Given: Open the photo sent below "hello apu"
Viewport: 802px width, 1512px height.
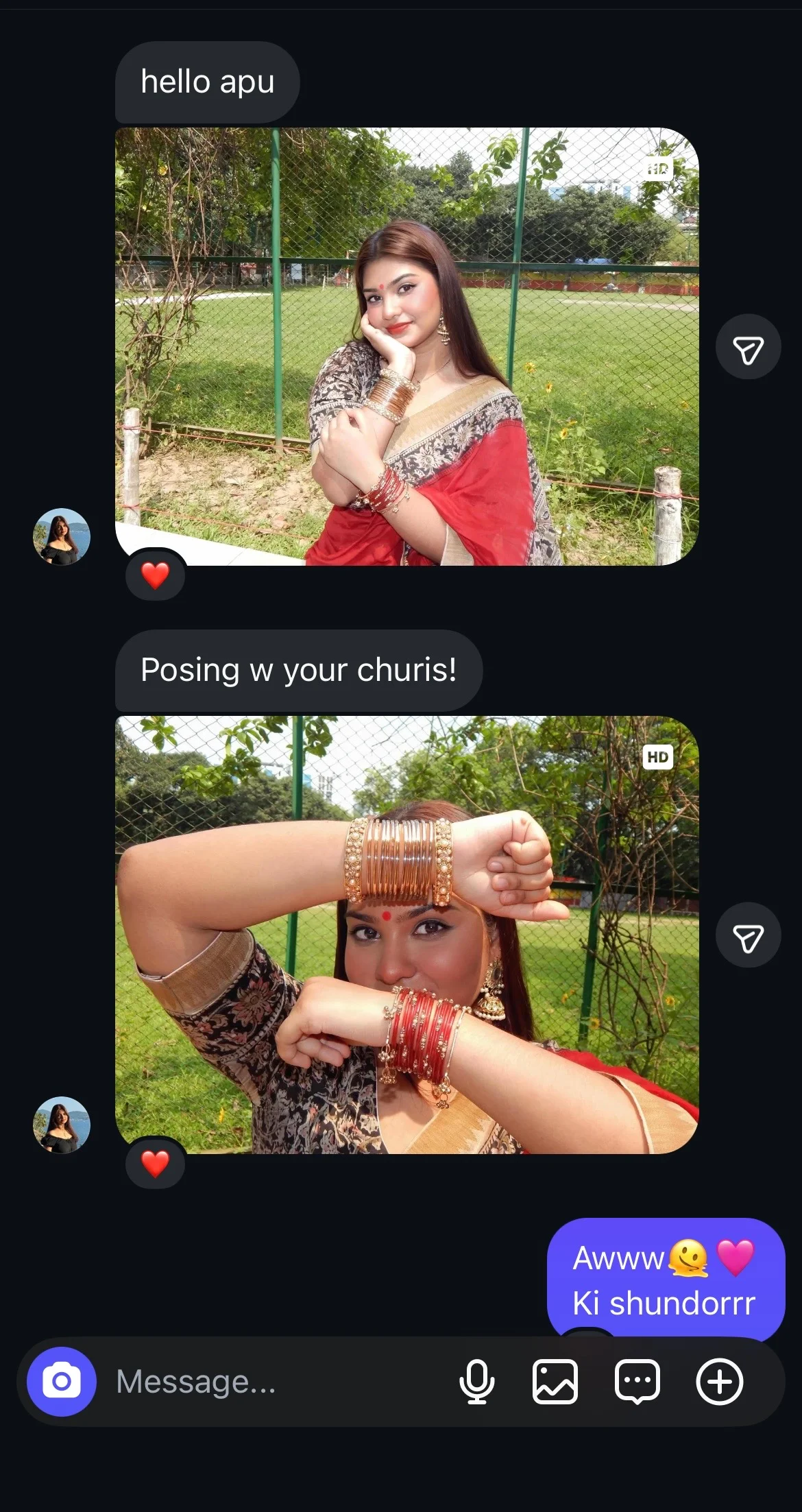Looking at the screenshot, I should pos(407,346).
